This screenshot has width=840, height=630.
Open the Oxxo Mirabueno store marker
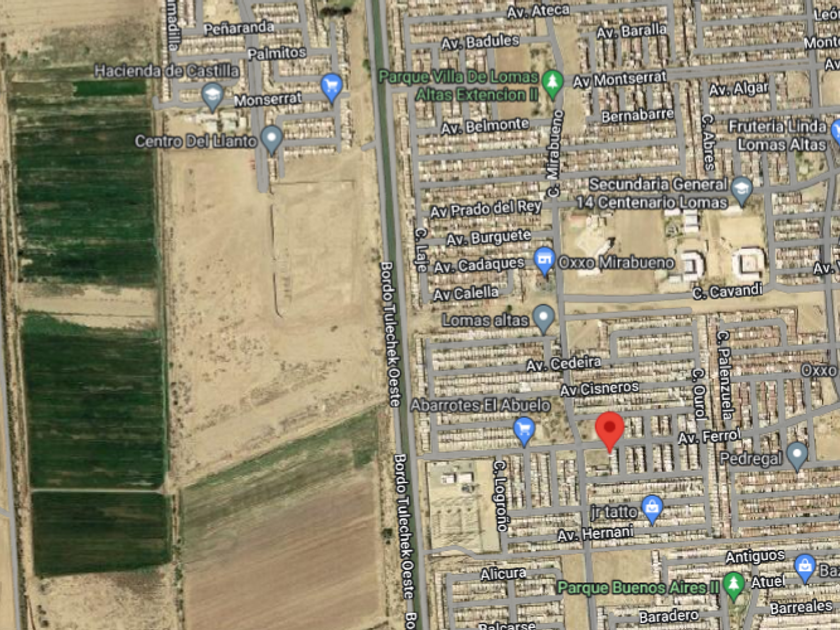[x=544, y=261]
